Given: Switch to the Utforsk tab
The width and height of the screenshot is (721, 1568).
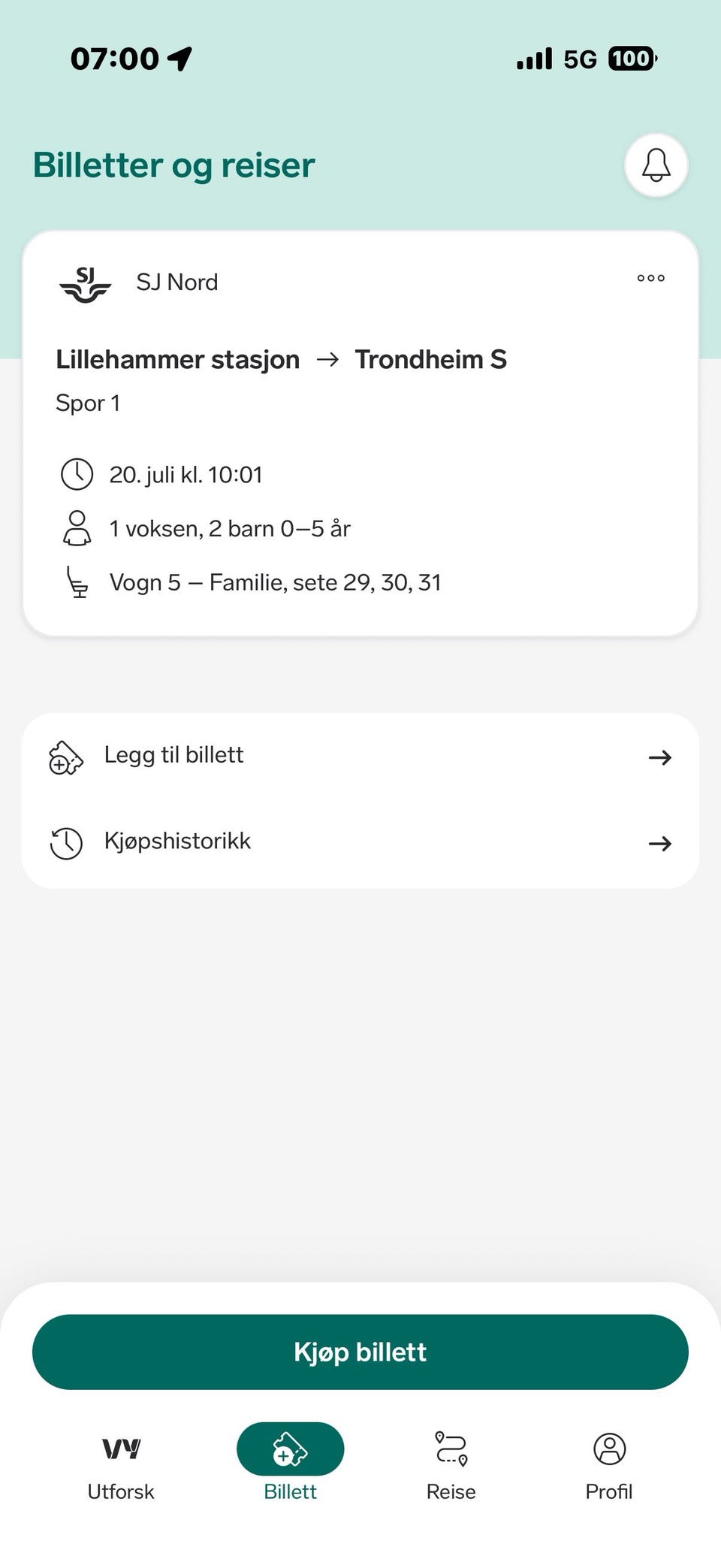Looking at the screenshot, I should [121, 1466].
